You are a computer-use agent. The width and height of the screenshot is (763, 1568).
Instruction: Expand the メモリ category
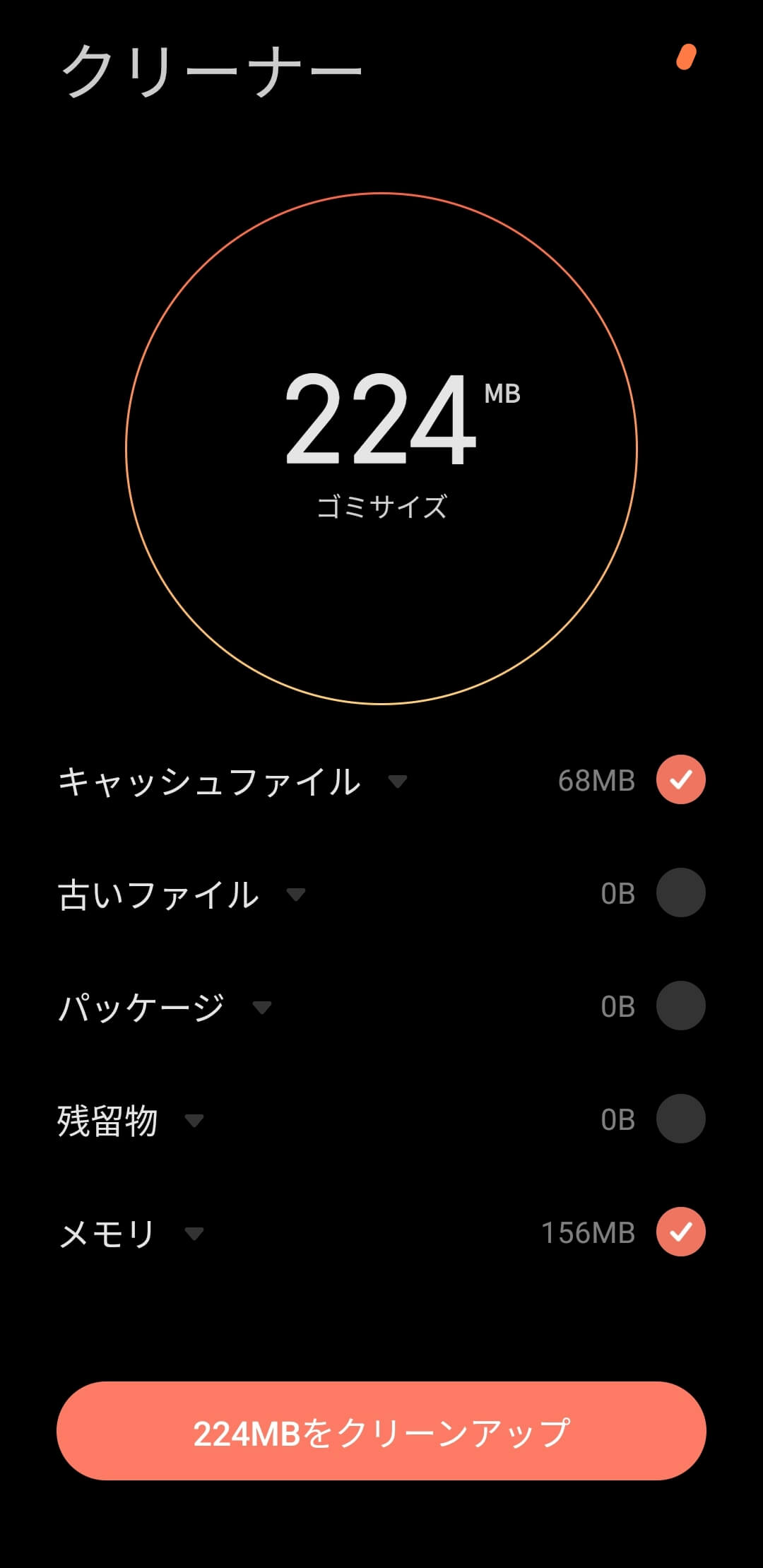pyautogui.click(x=194, y=1233)
